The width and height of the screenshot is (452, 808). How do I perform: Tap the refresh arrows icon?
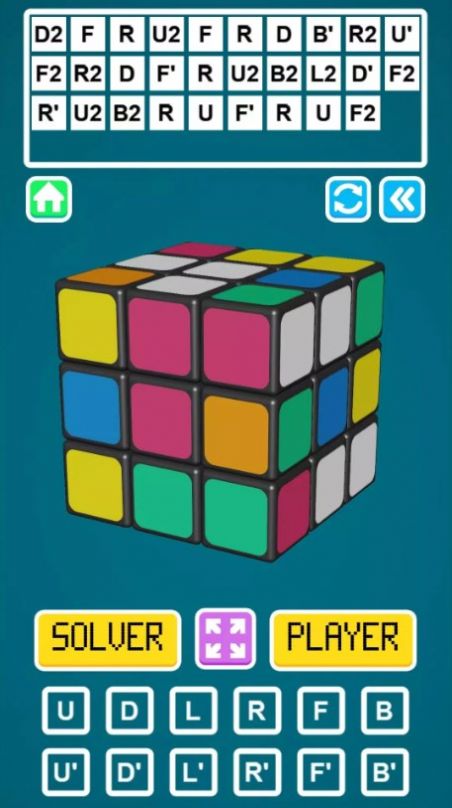[x=348, y=199]
